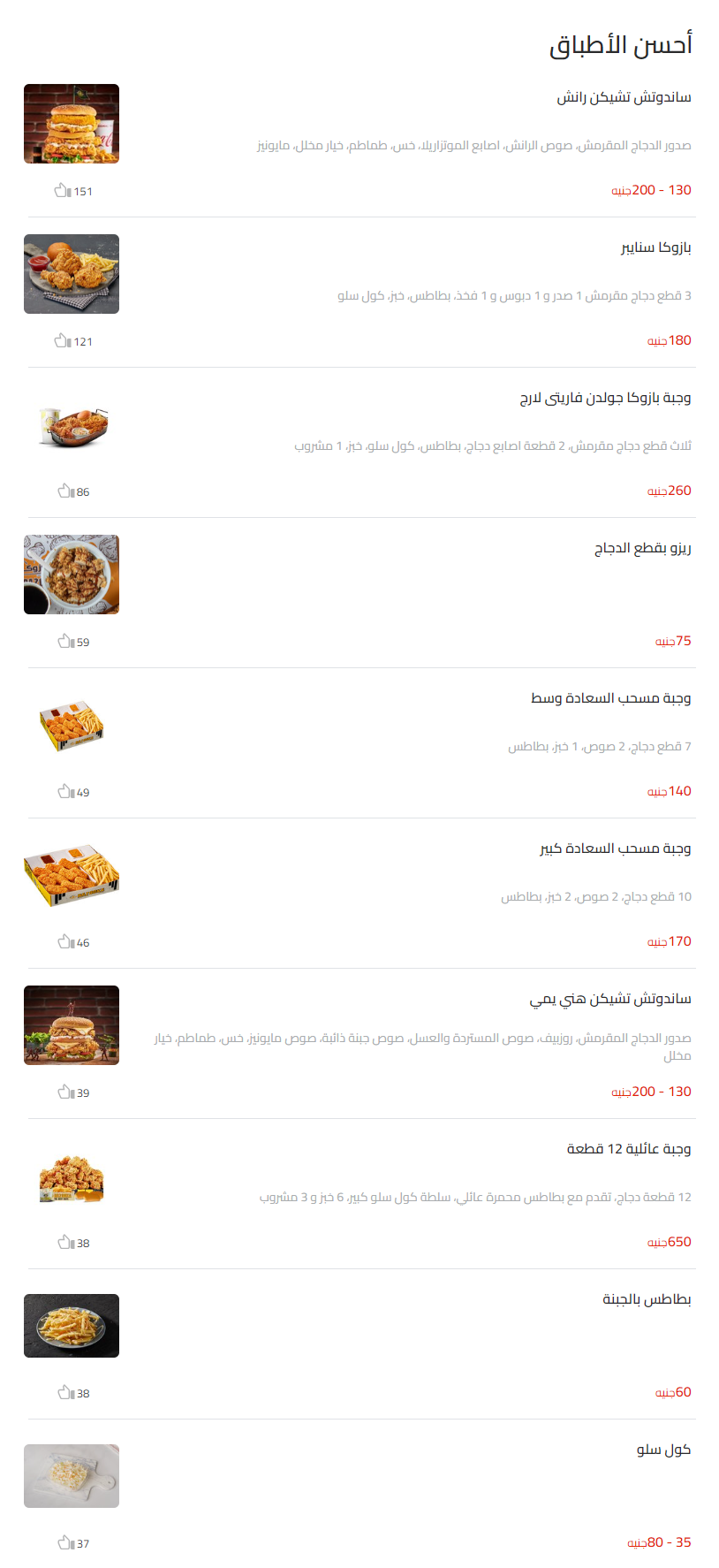The height and width of the screenshot is (1568, 719).
Task: Open the burger photo of ساندوتش تشيكن رانش
Action: [71, 124]
